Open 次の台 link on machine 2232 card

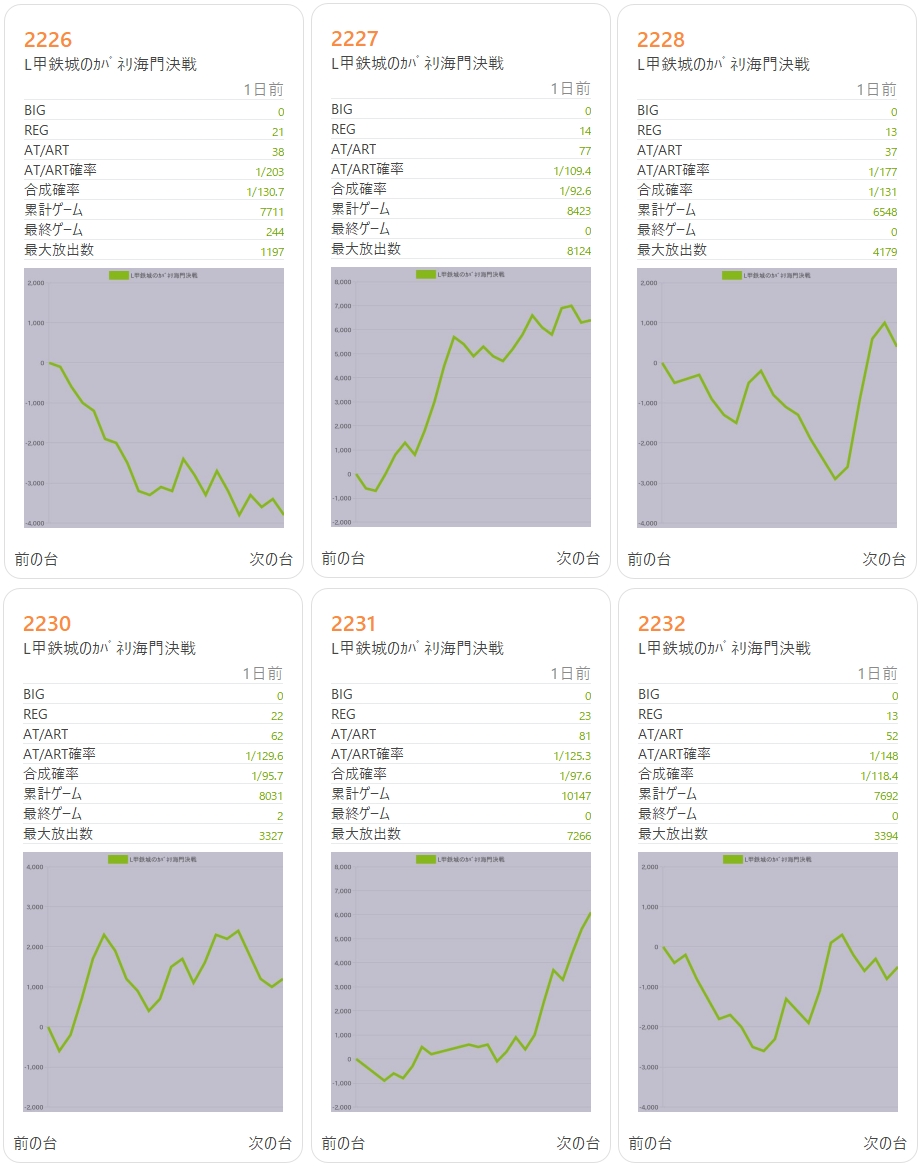click(884, 1143)
